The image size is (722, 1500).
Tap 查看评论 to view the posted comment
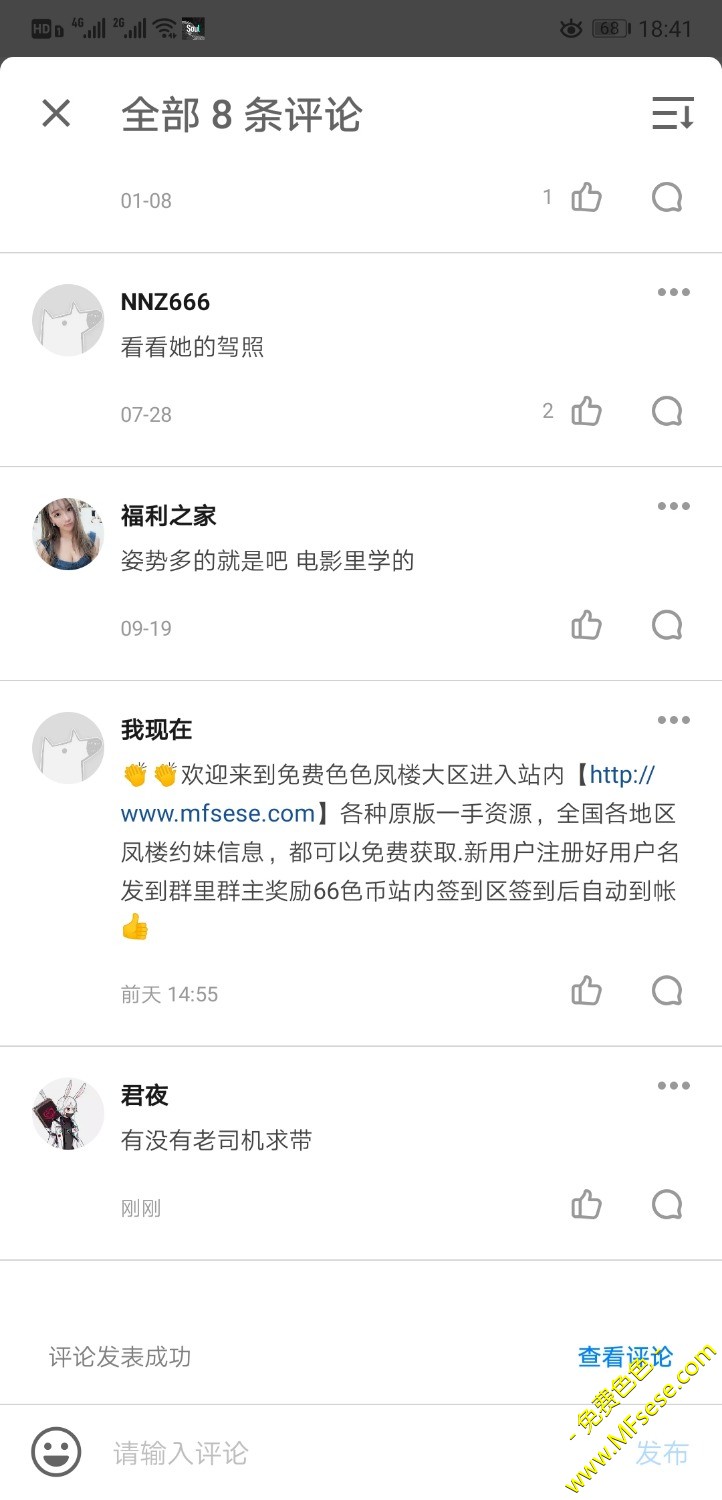point(625,1357)
